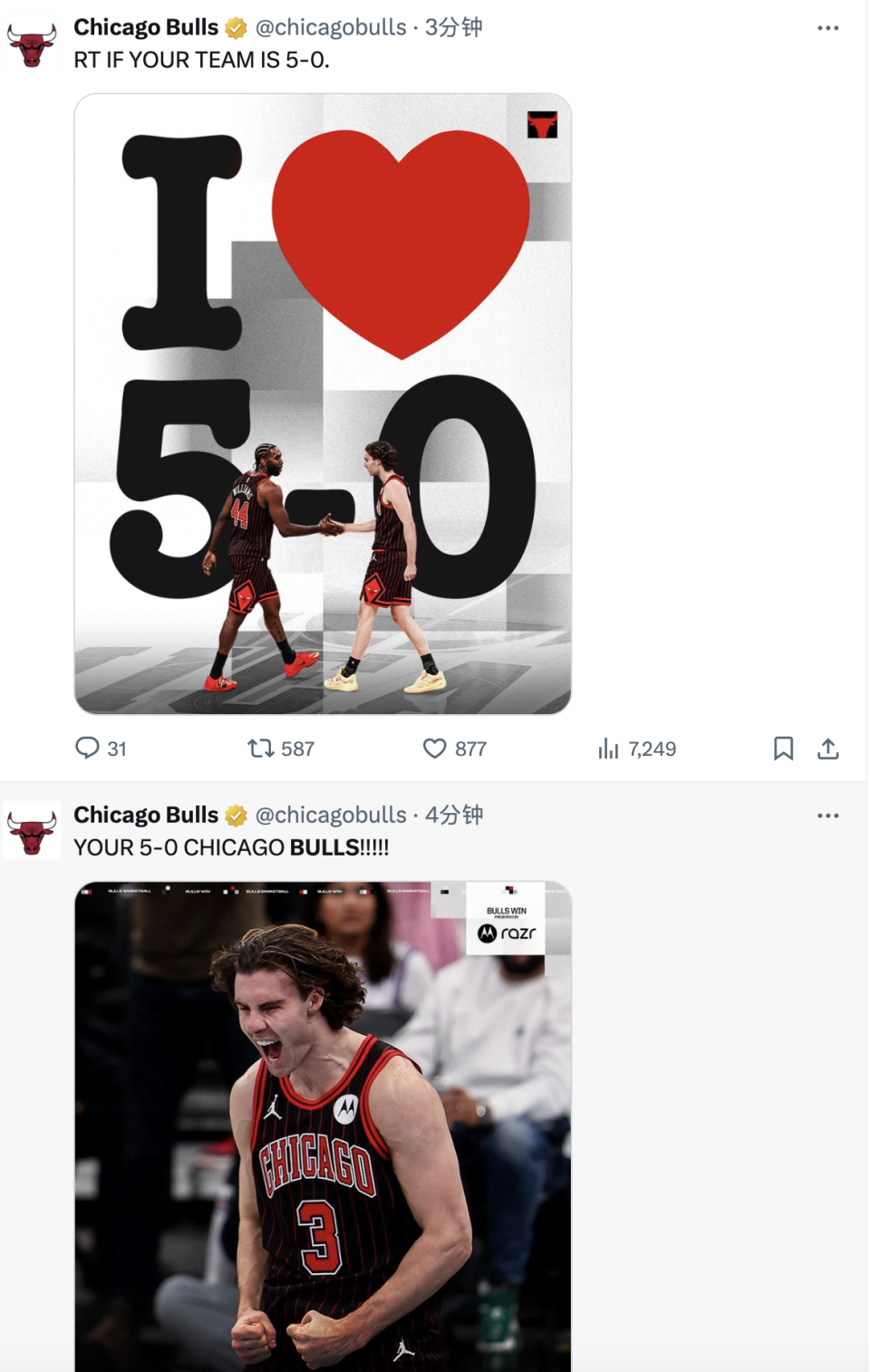Image resolution: width=870 pixels, height=1372 pixels.
Task: Retweet the RT IF YOUR TEAM IS 5-0 post
Action: [x=262, y=748]
